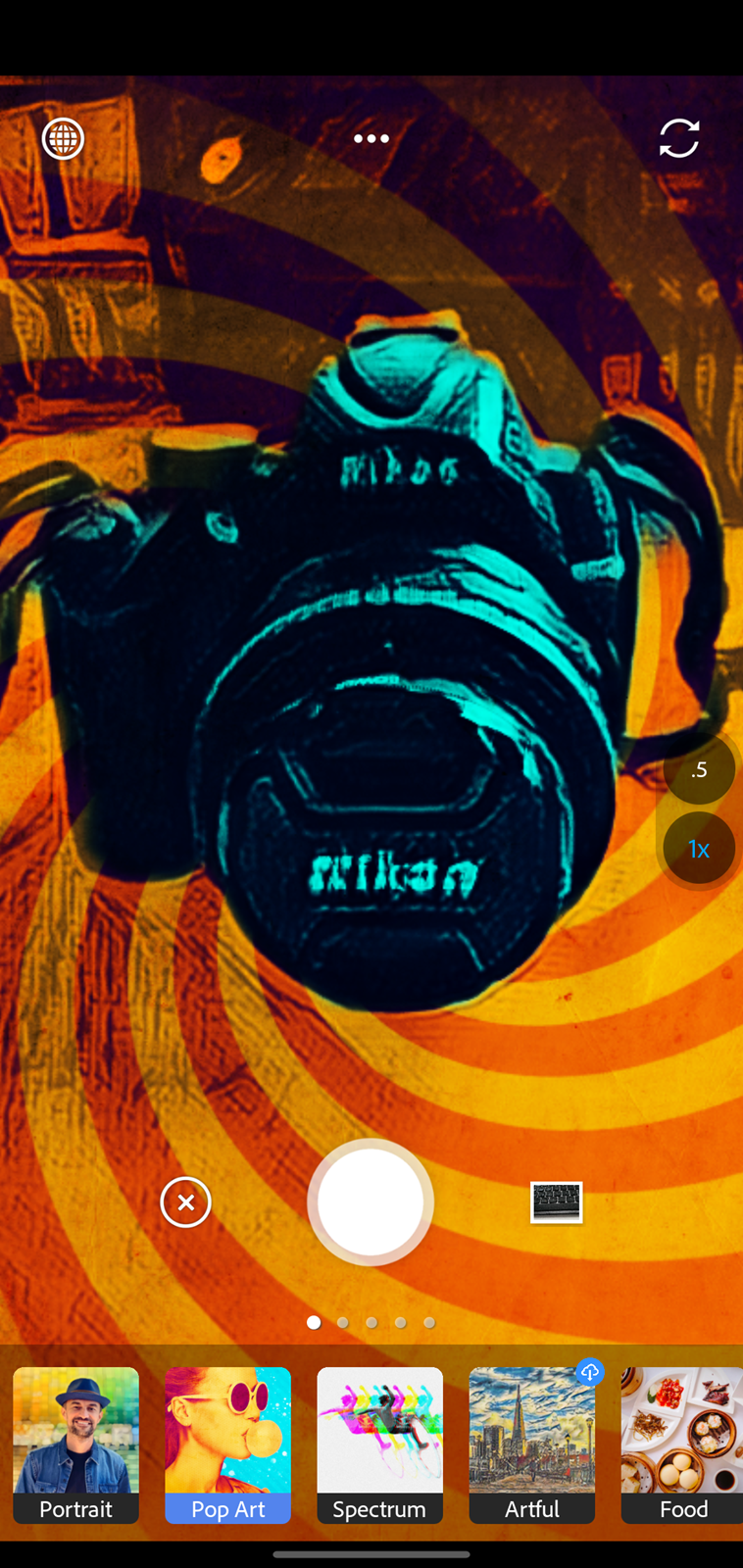The height and width of the screenshot is (1568, 743).
Task: Choose the Pop Art lens
Action: pyautogui.click(x=227, y=1445)
